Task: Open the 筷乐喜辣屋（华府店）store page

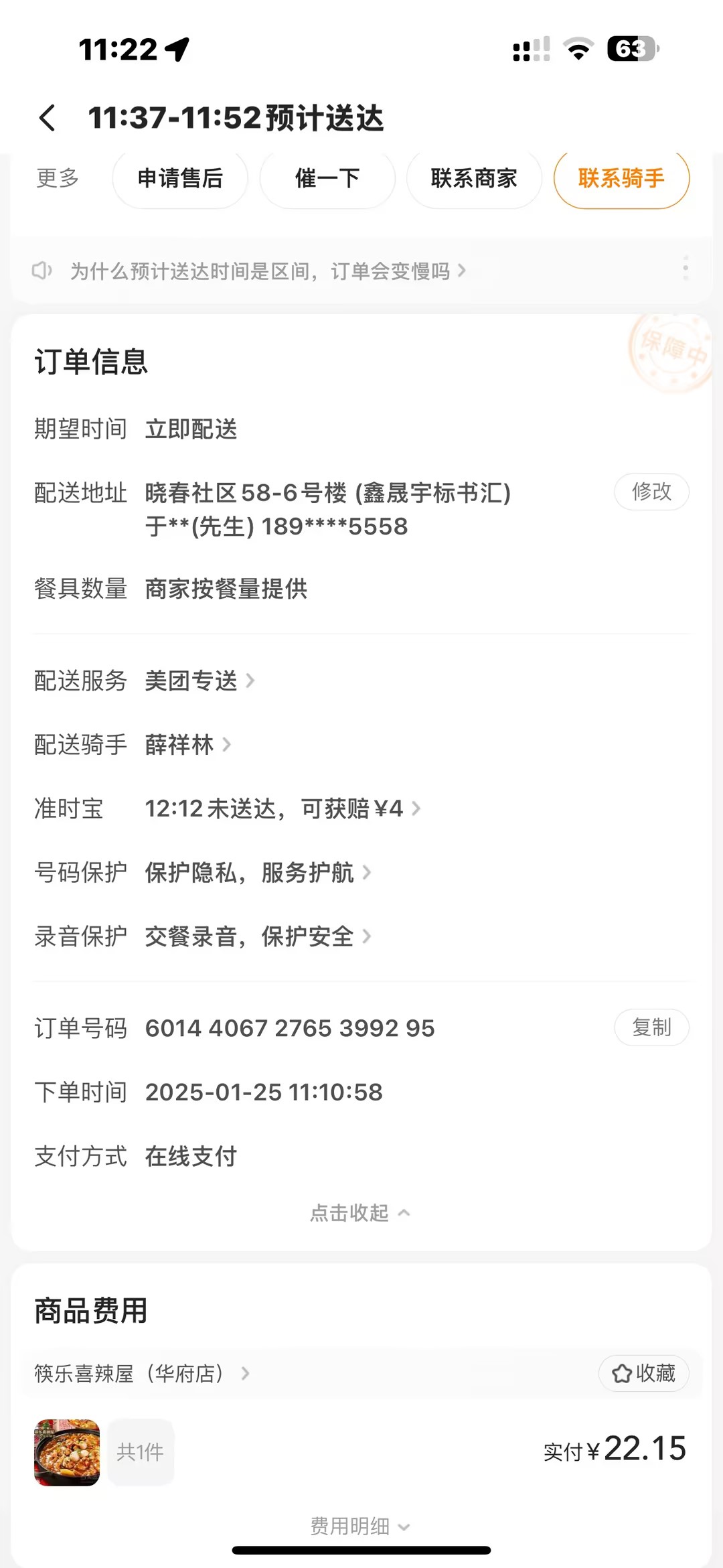Action: 142,1374
